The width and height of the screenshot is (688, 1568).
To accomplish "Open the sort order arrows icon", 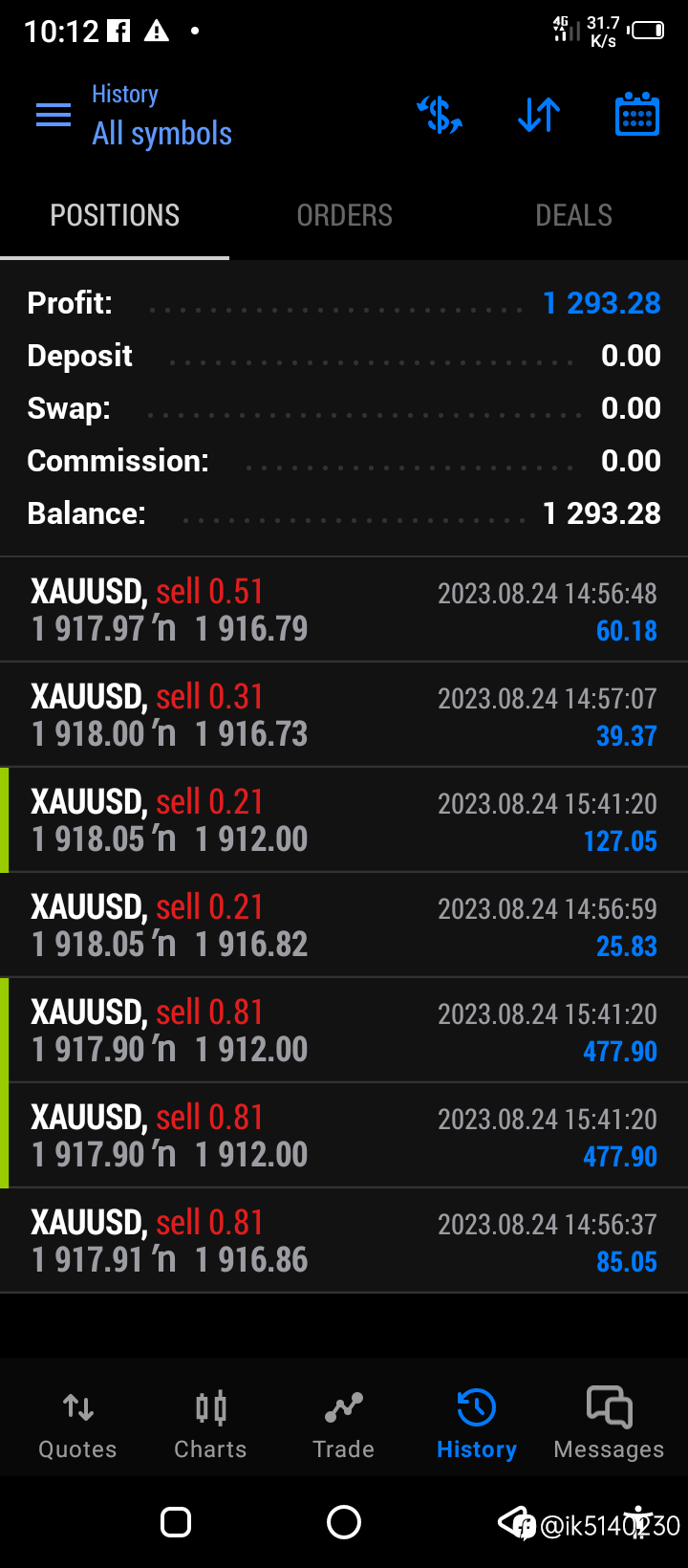I will point(539,116).
